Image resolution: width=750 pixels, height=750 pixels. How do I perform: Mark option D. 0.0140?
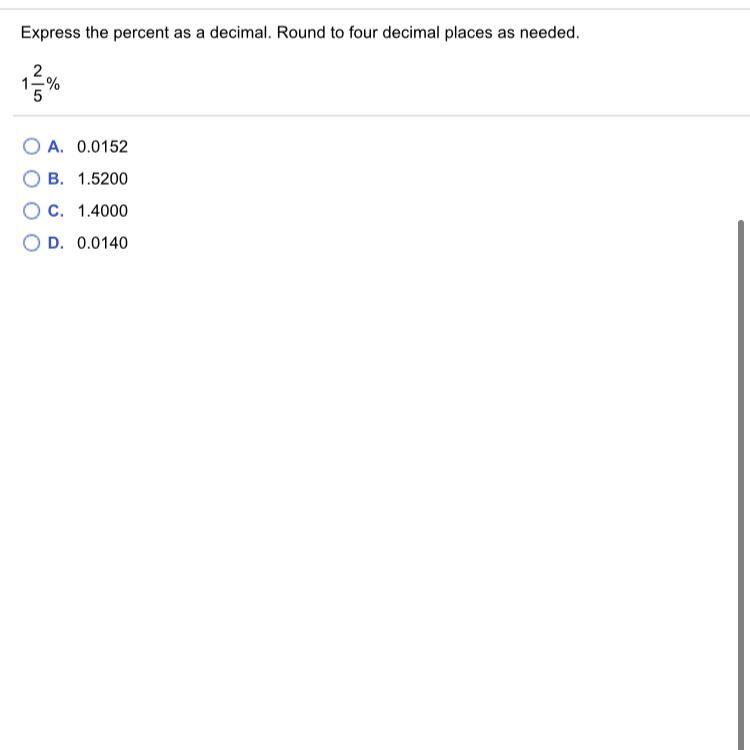pyautogui.click(x=32, y=243)
